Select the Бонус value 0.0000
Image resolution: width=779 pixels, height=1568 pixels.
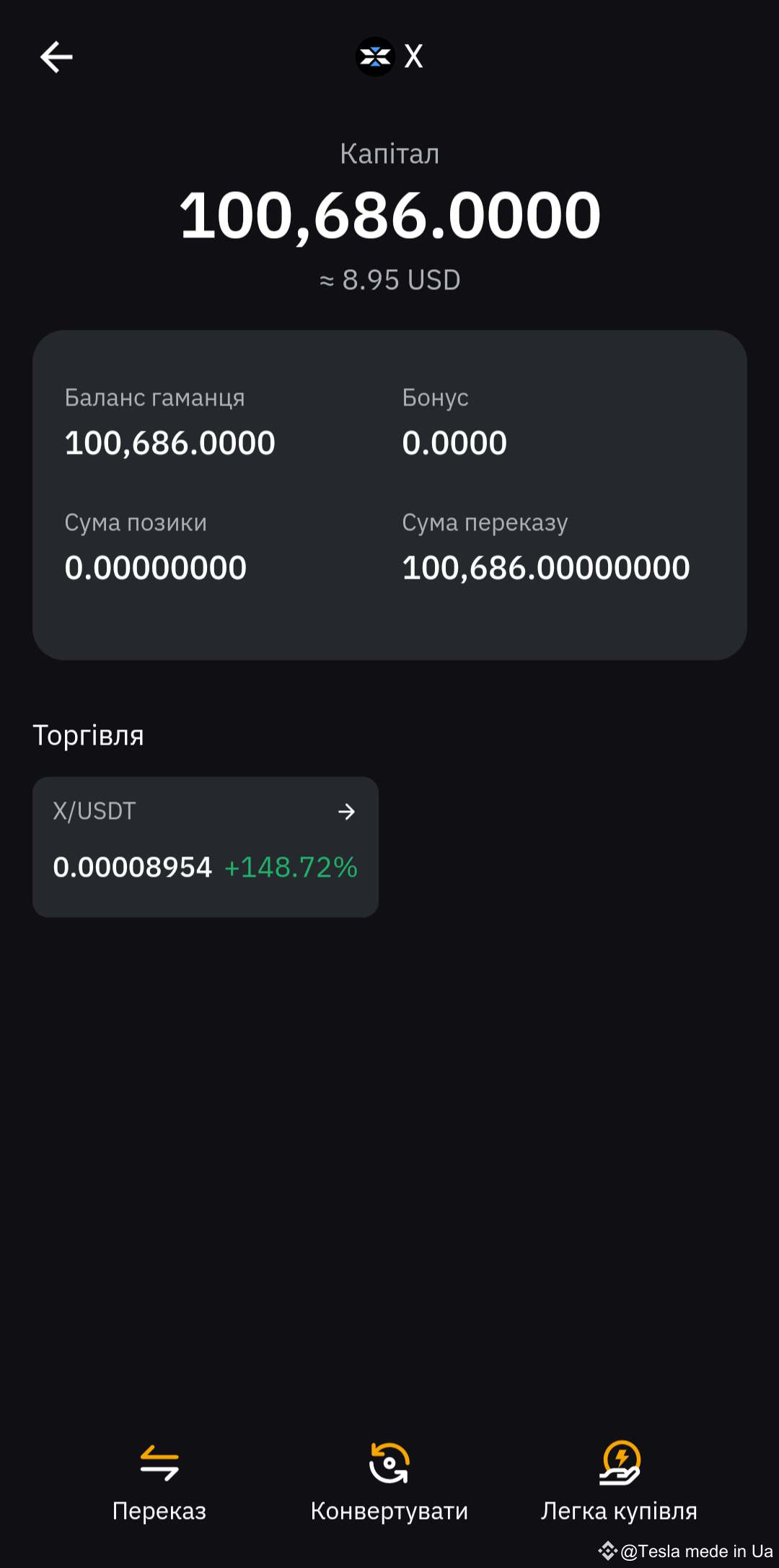(x=454, y=442)
